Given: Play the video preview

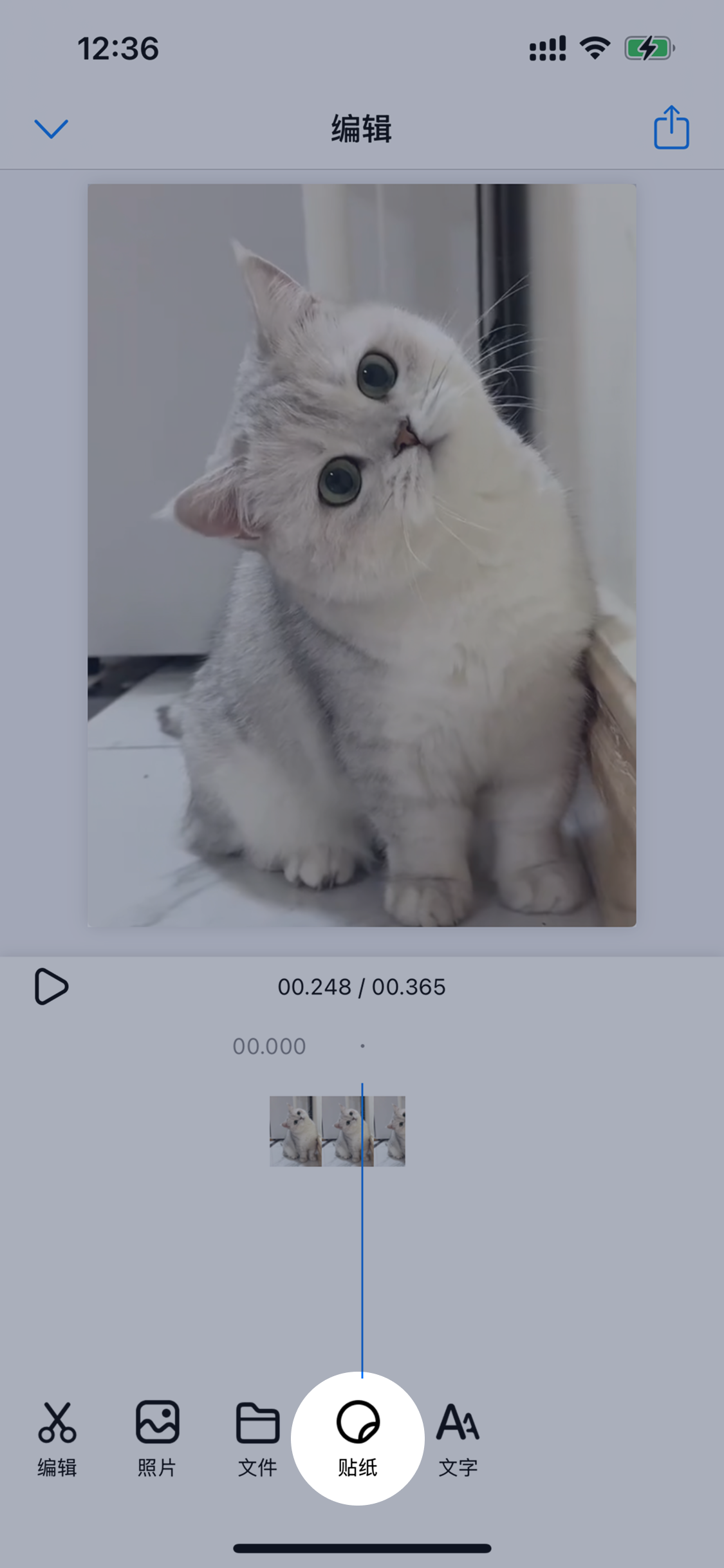Looking at the screenshot, I should pyautogui.click(x=51, y=986).
